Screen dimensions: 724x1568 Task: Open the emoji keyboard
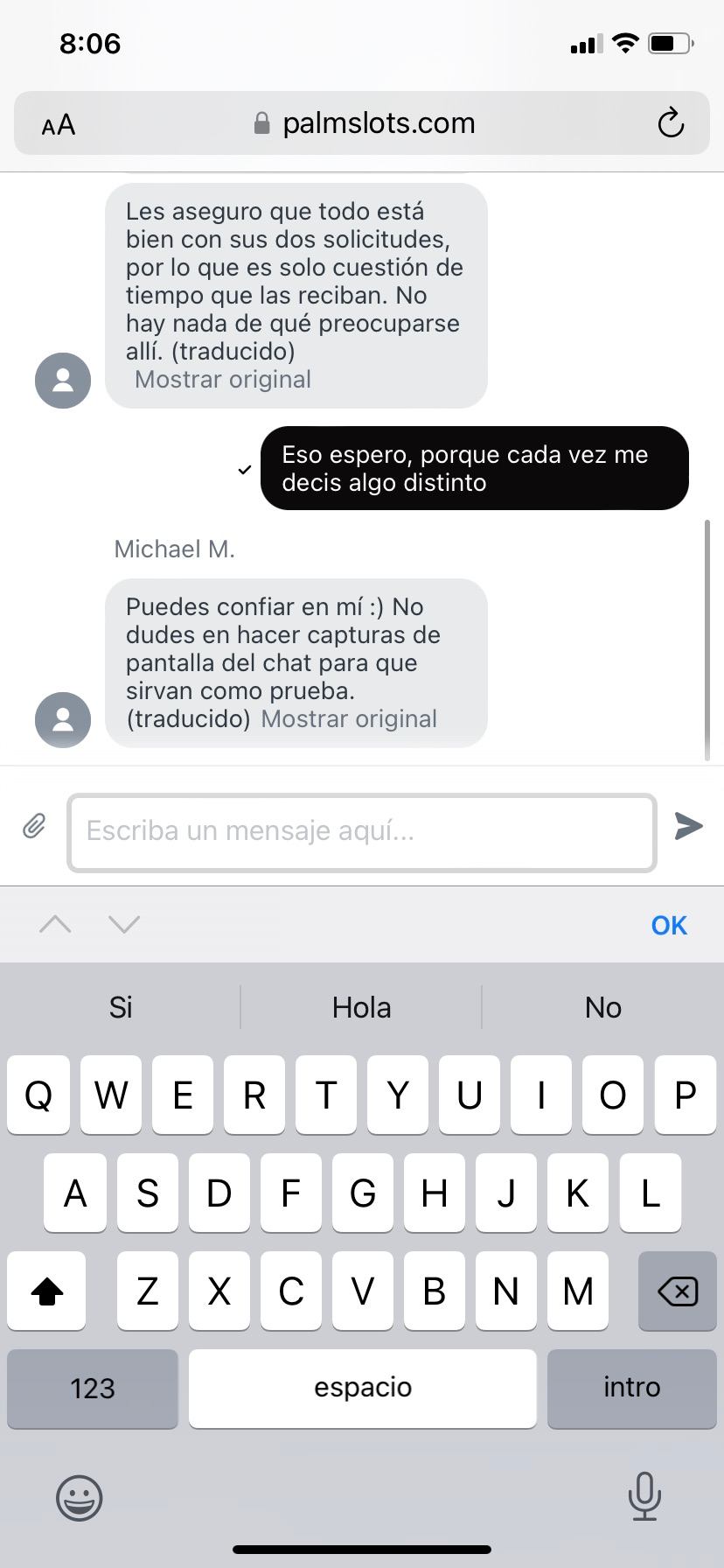point(80,1497)
